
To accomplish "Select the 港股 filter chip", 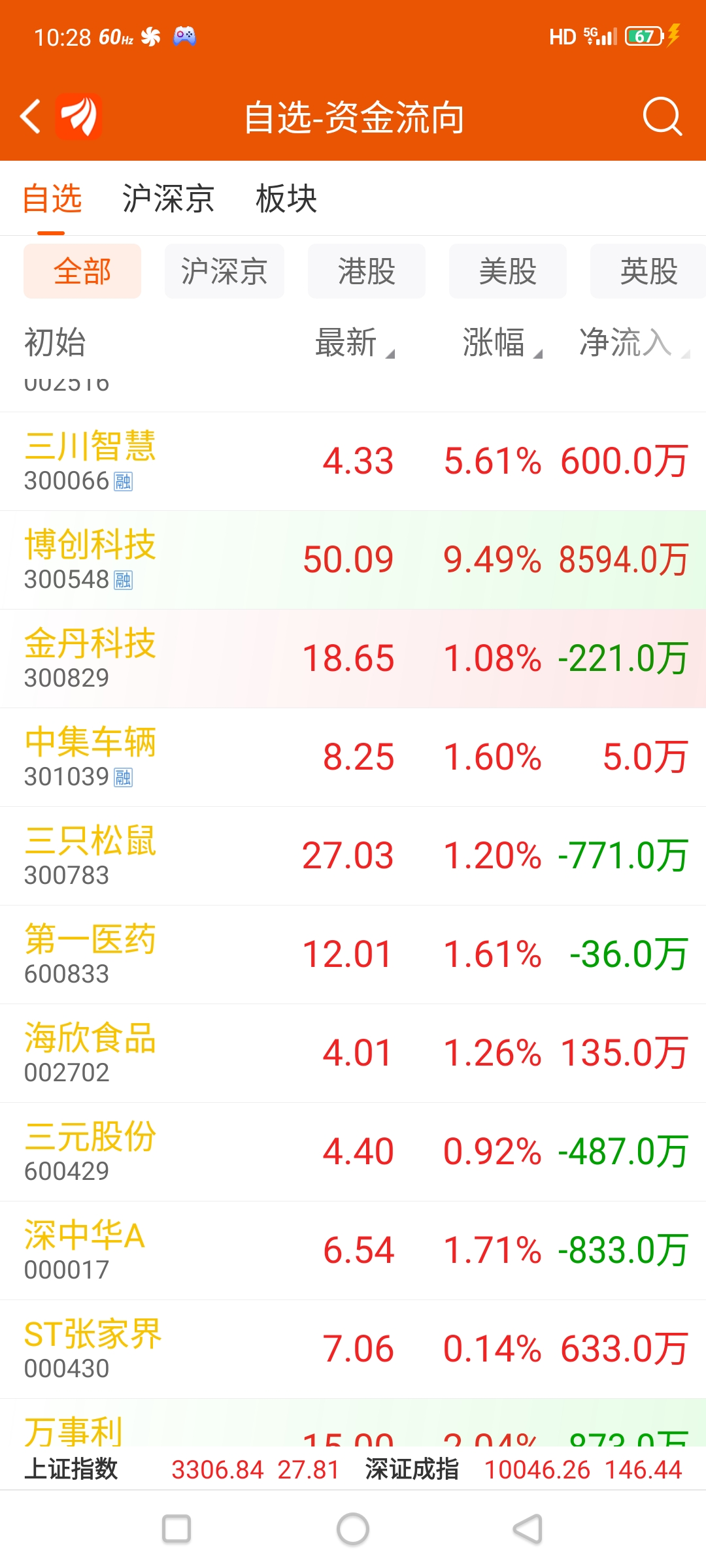I will coord(367,271).
